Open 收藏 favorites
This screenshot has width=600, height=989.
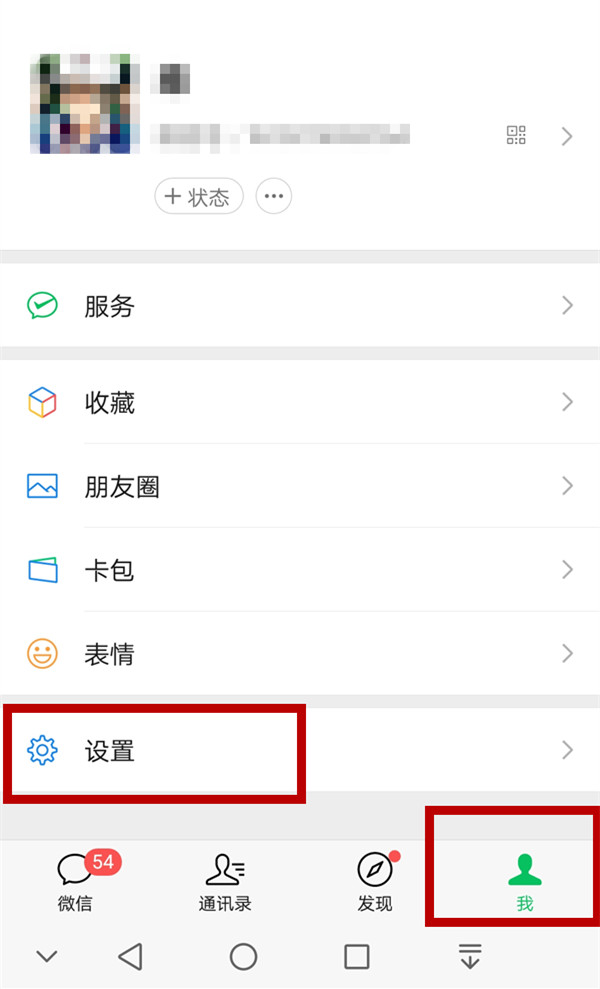[x=300, y=402]
